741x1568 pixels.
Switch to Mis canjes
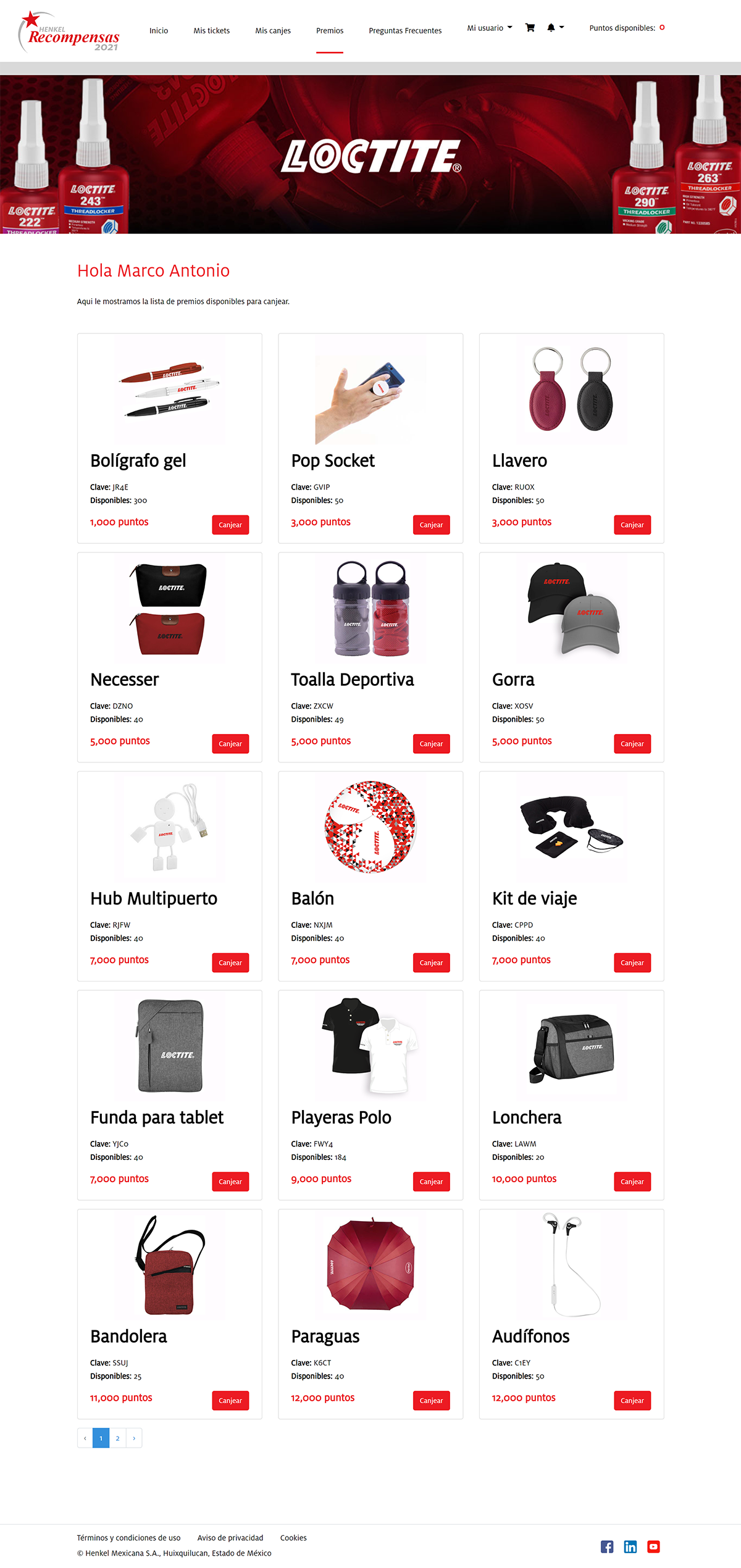(273, 31)
